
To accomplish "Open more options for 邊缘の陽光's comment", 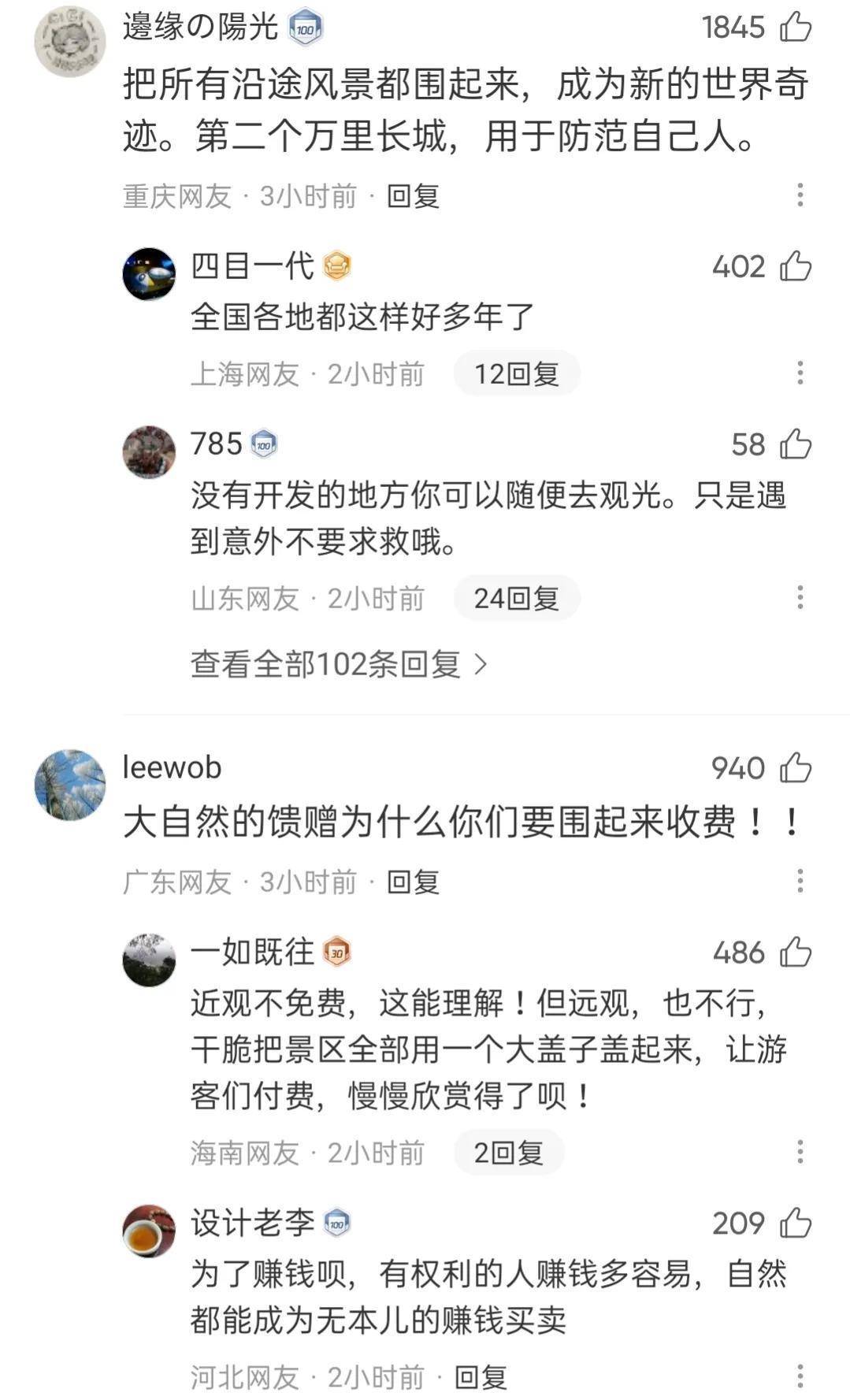I will (800, 195).
